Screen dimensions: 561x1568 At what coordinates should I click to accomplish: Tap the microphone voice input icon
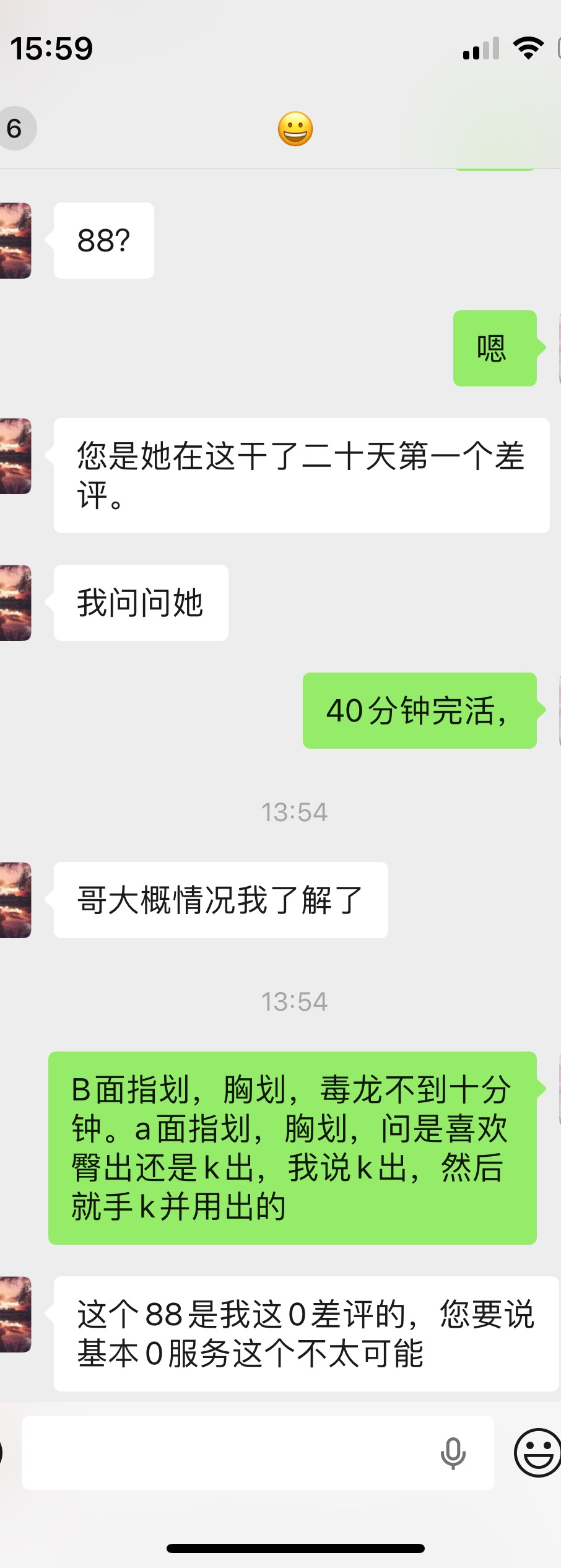tap(453, 1453)
